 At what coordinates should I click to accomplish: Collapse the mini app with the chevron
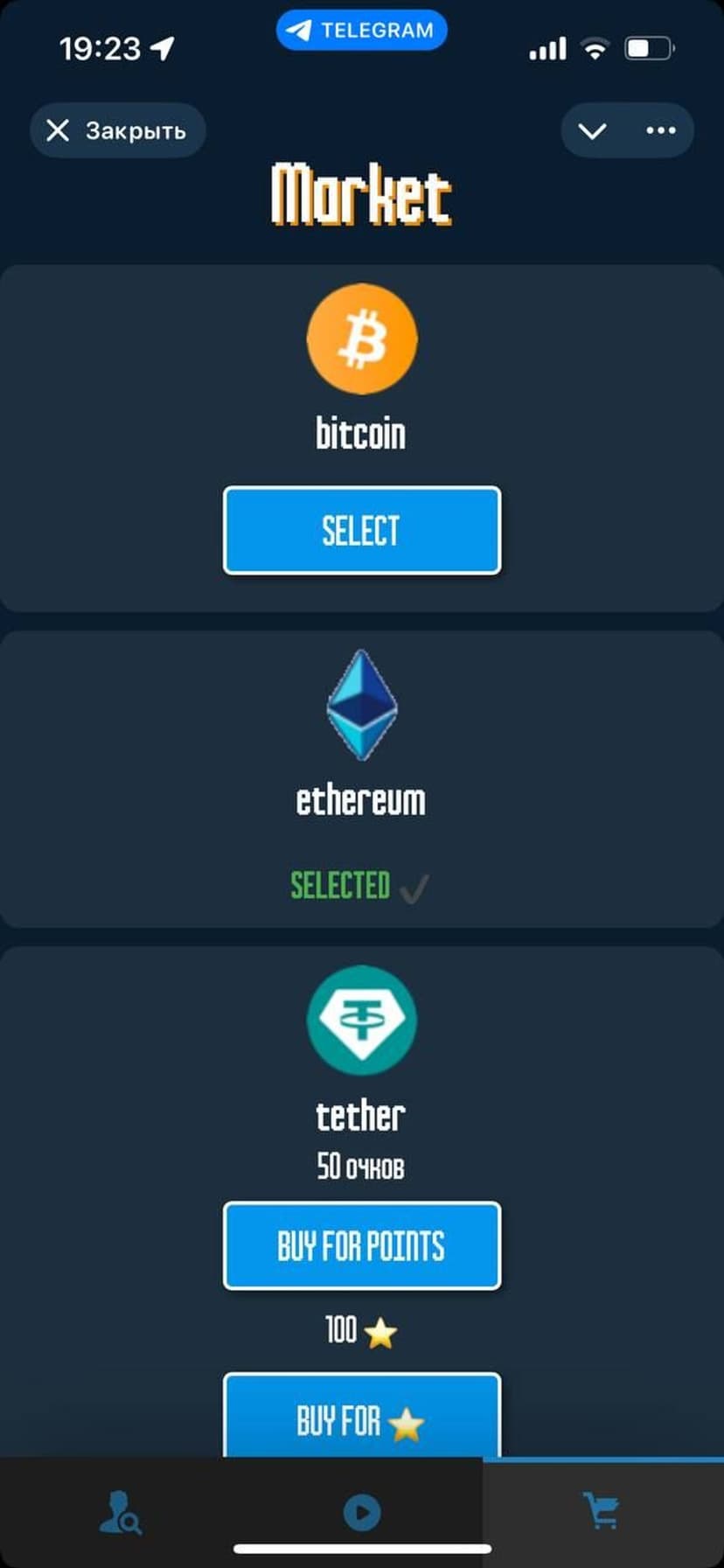coord(592,131)
